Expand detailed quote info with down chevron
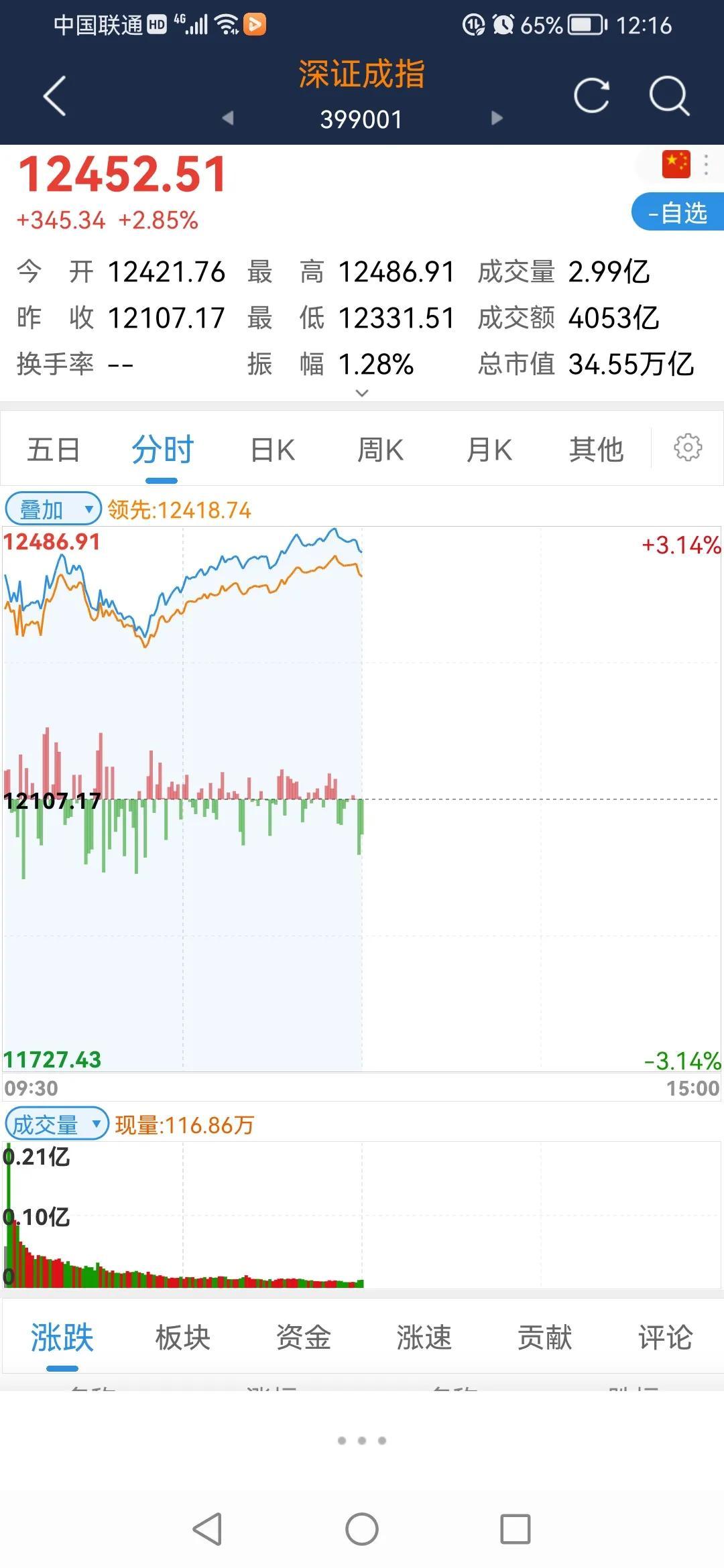Screen dimensions: 724x1568 click(x=362, y=392)
